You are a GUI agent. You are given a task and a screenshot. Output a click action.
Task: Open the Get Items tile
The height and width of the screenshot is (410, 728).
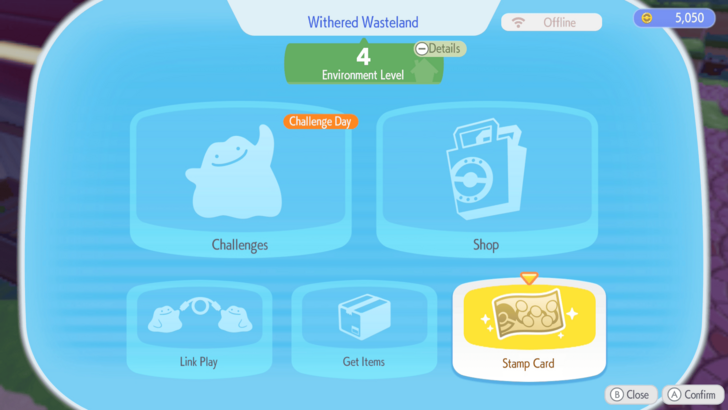362,330
